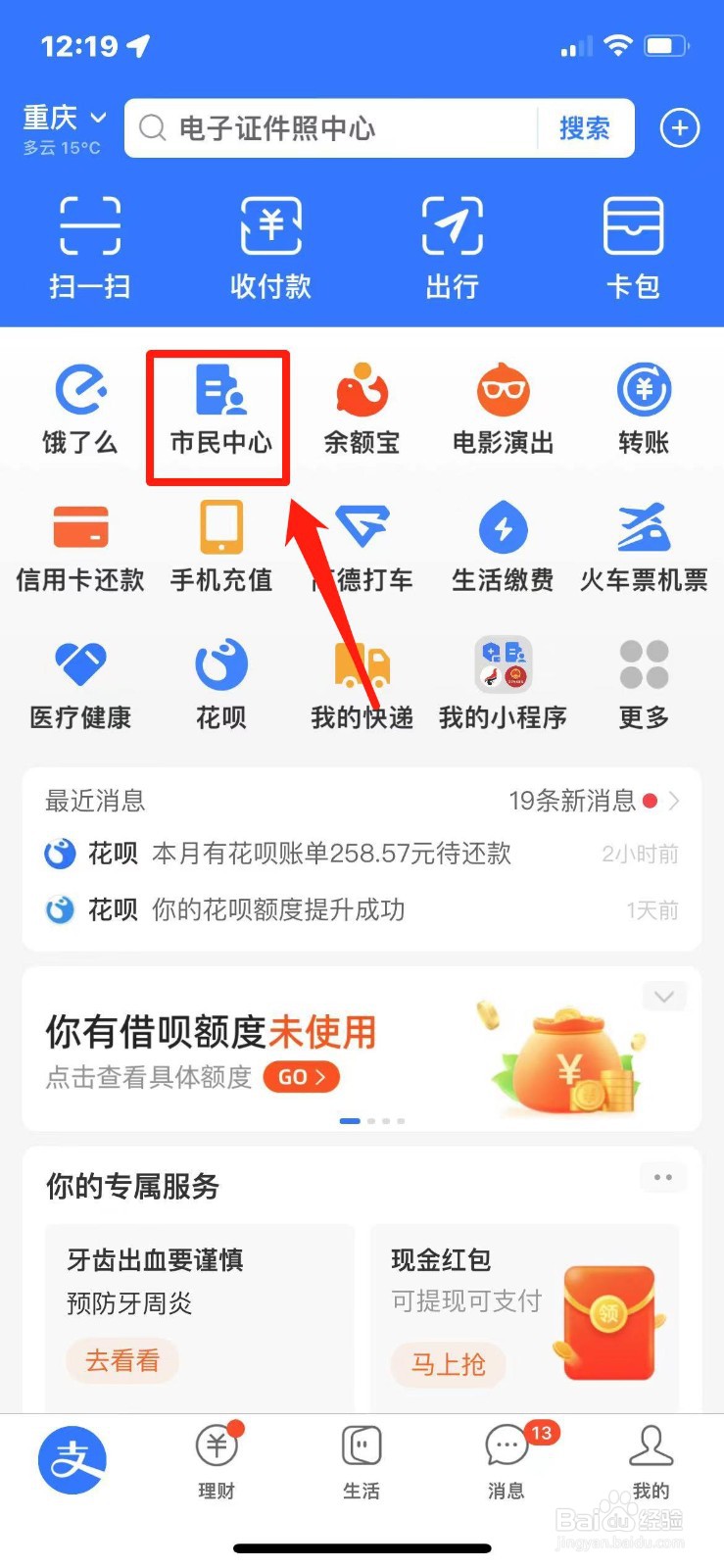
Task: Open 市民中心 citizen center
Action: click(217, 412)
